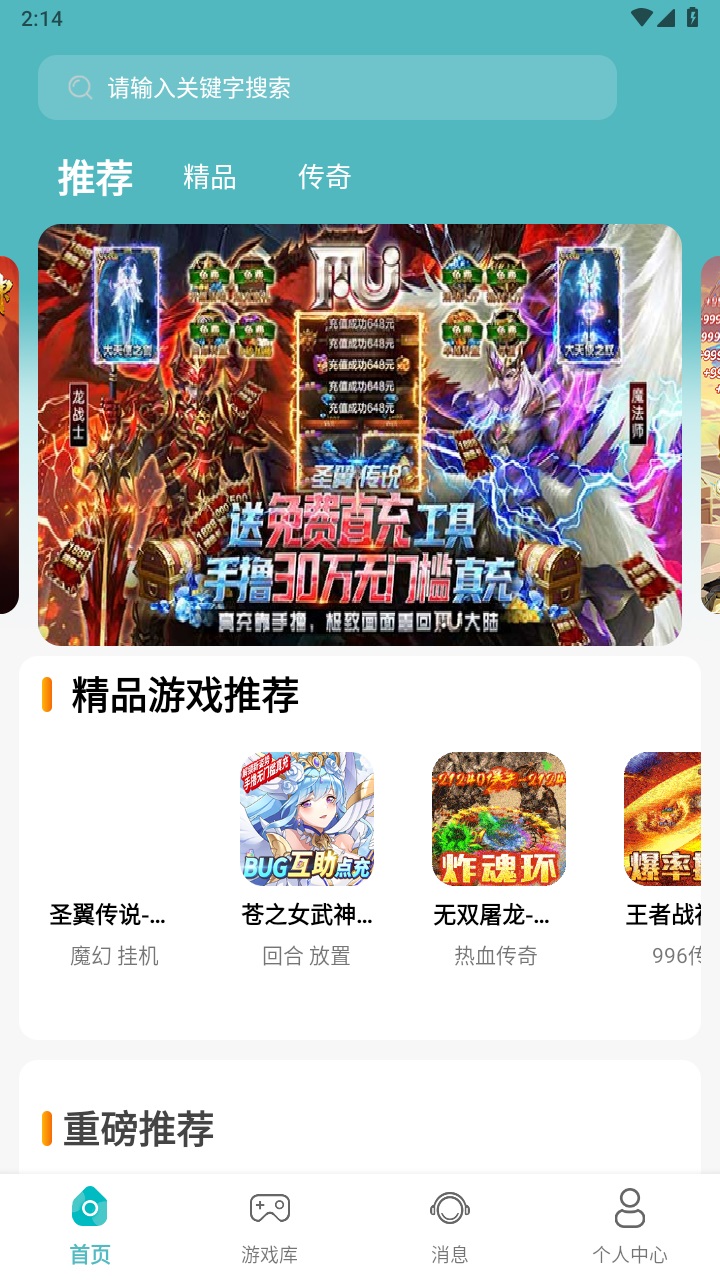Select the 推荐 tab
The image size is (720, 1280).
(96, 178)
